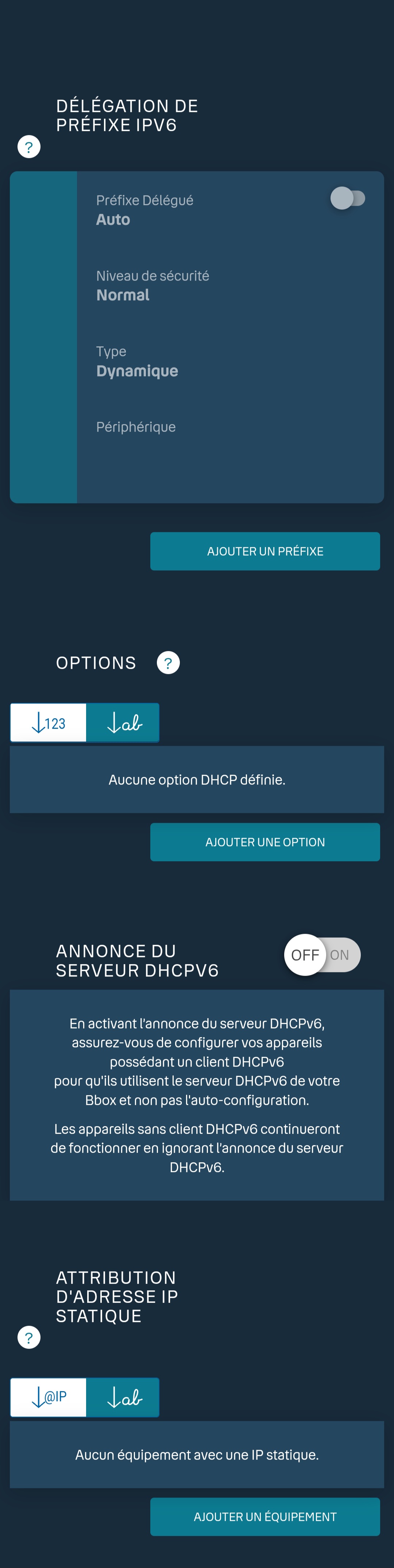Toggle the Préfixe Délégué Auto switch
The height and width of the screenshot is (1568, 394).
click(x=348, y=199)
